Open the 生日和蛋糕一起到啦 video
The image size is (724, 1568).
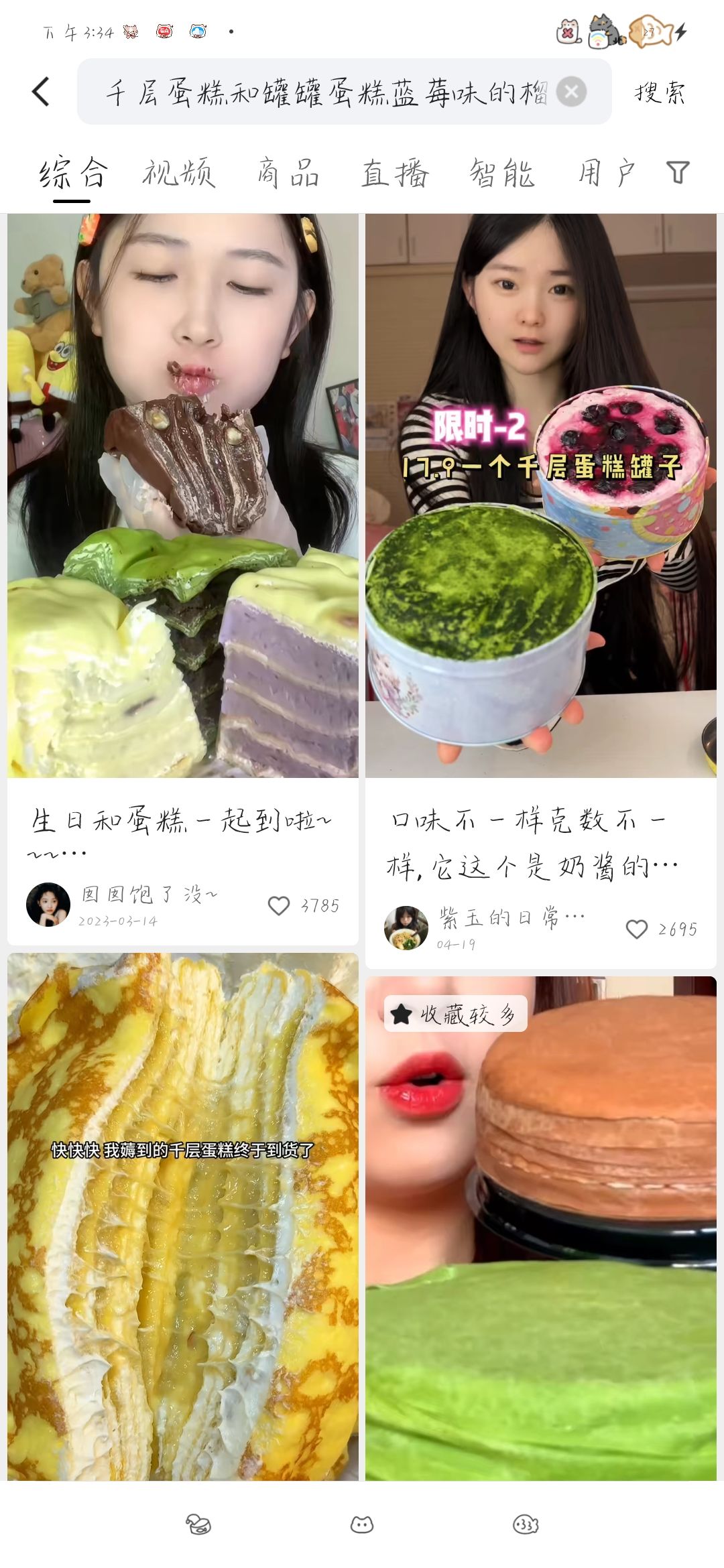pyautogui.click(x=182, y=496)
